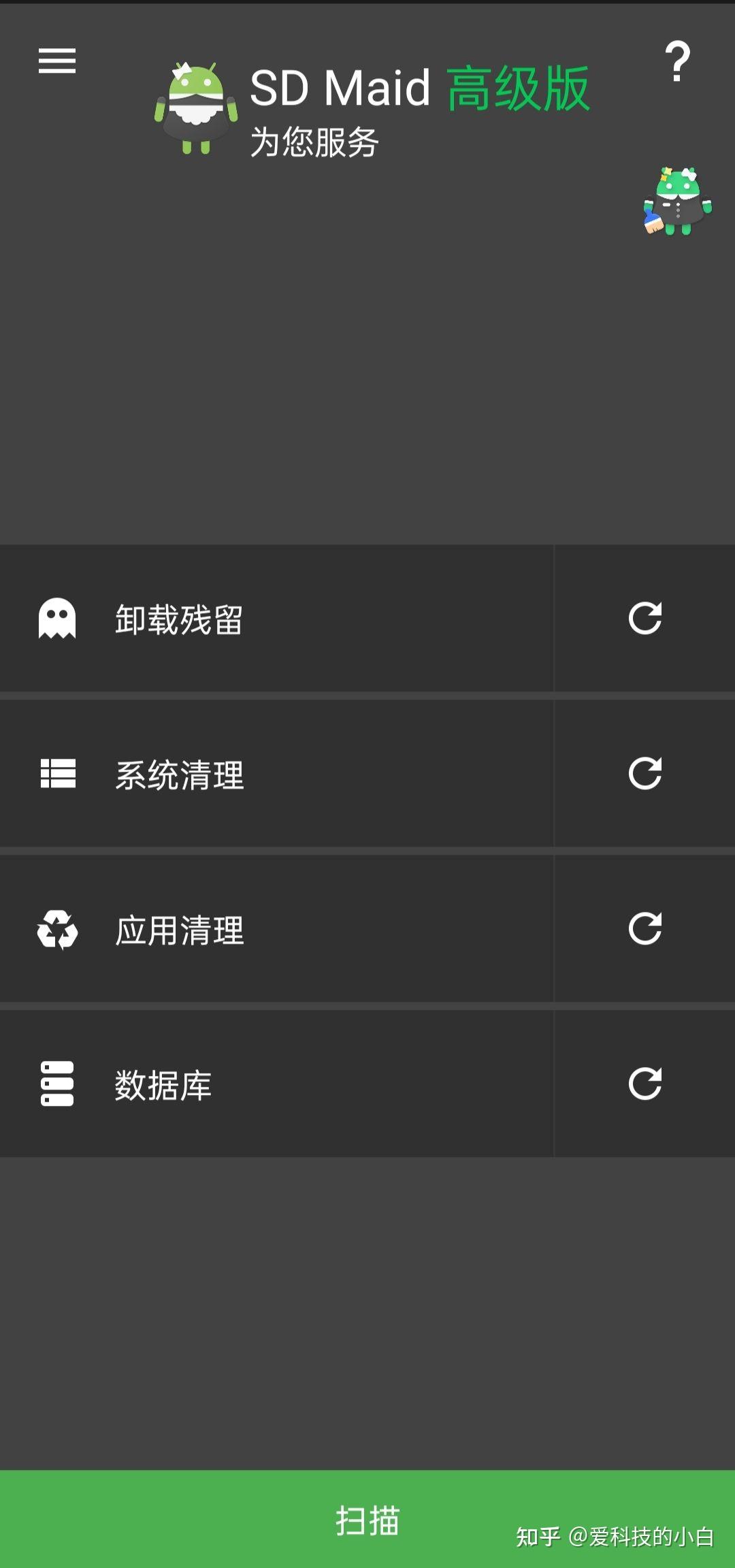Click the database stack icon for 数据库
This screenshot has width=735, height=1568.
(x=59, y=1085)
